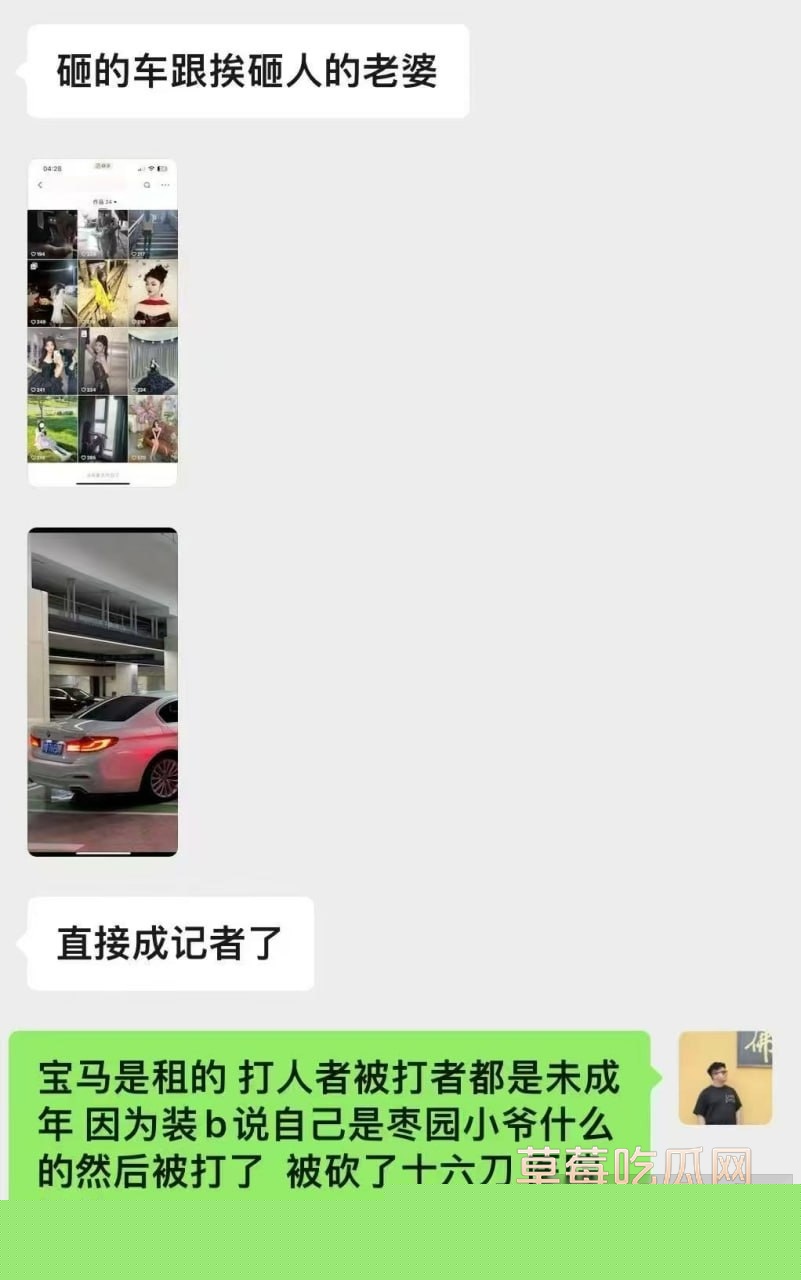
Task: Toggle like on the black dress thumbnail with 234
Action: point(83,387)
